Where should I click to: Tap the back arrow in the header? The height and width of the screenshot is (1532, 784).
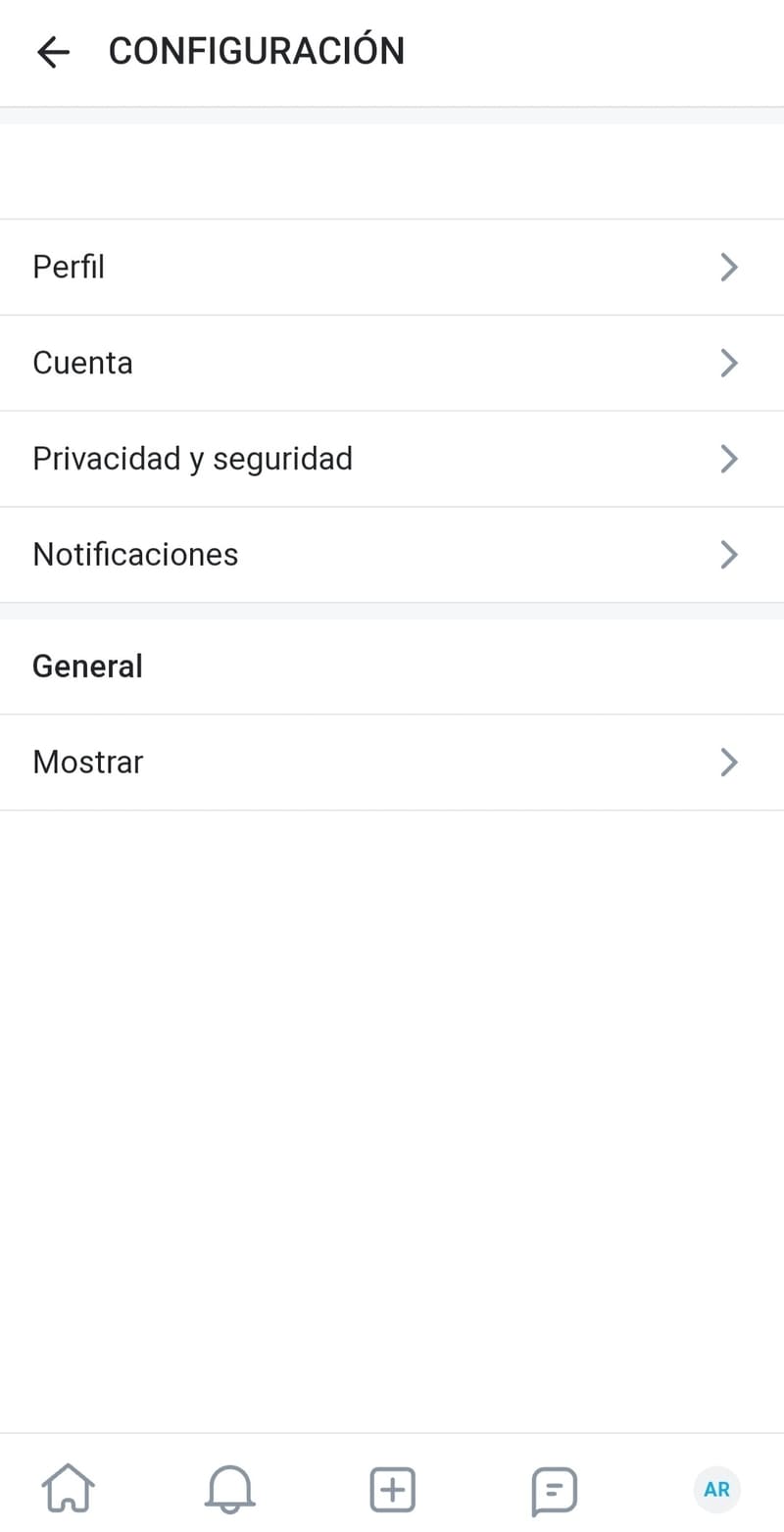point(53,51)
